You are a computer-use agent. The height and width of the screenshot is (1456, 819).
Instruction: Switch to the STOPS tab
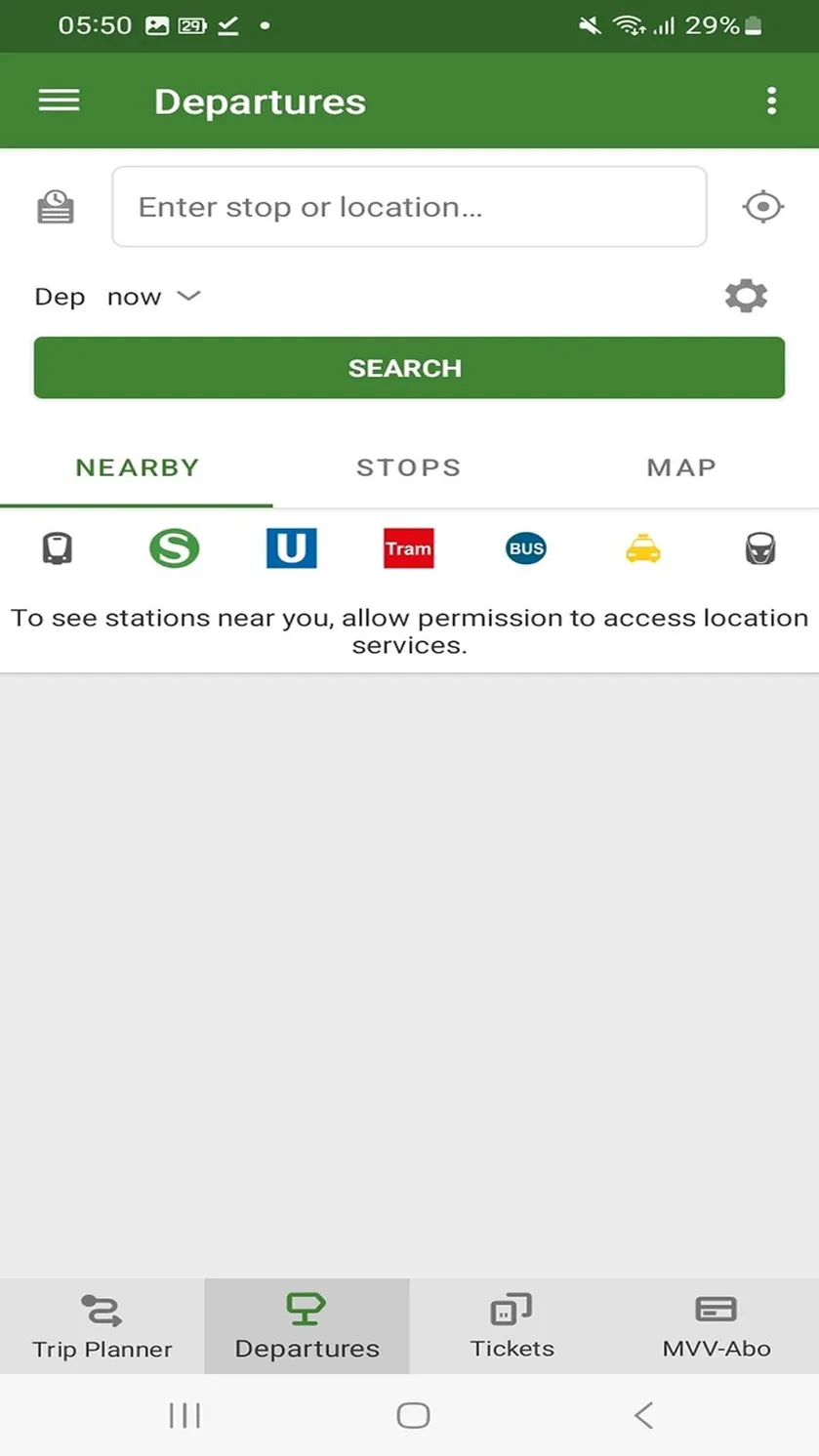(x=409, y=467)
